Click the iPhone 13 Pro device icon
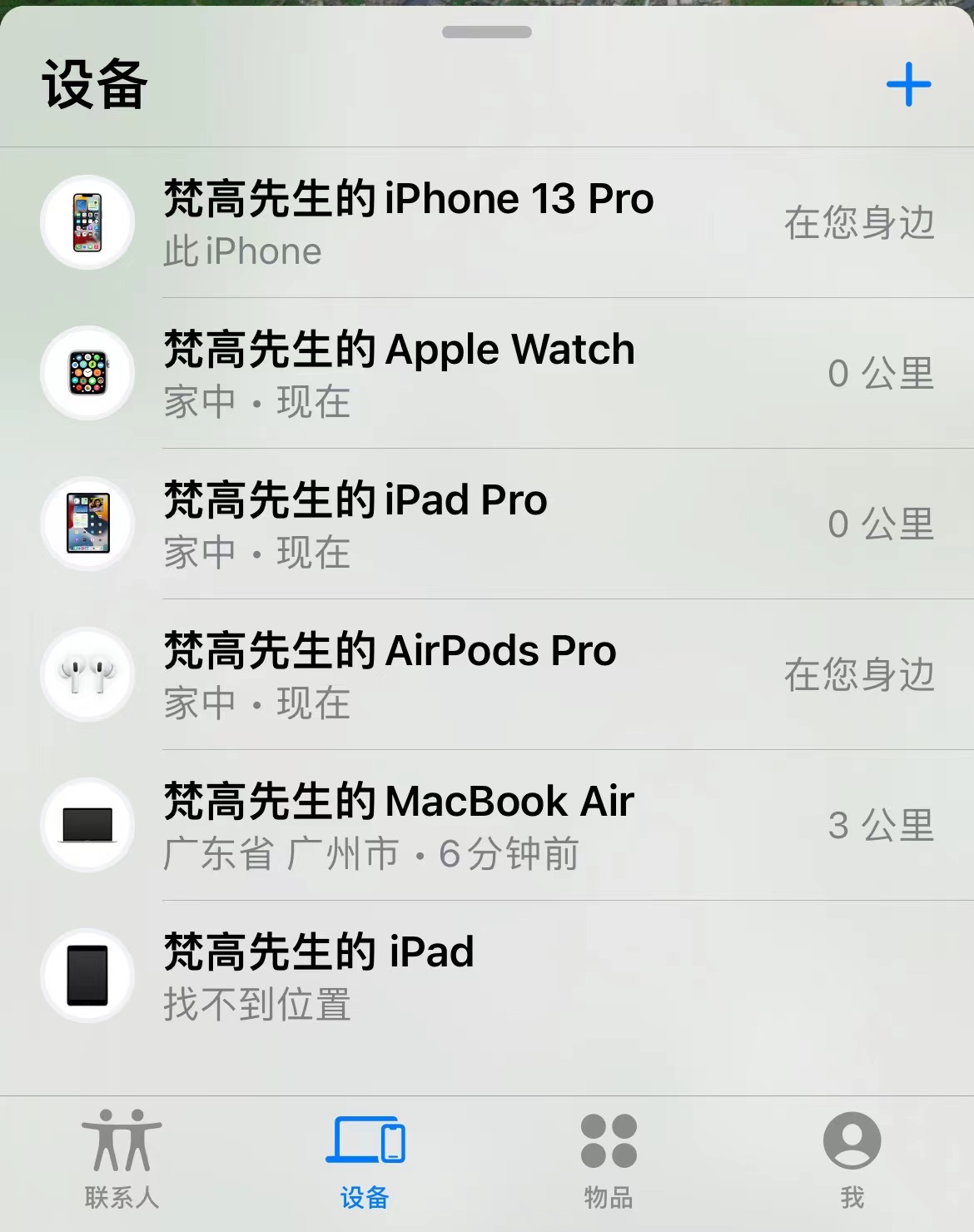Viewport: 974px width, 1232px height. 87,222
